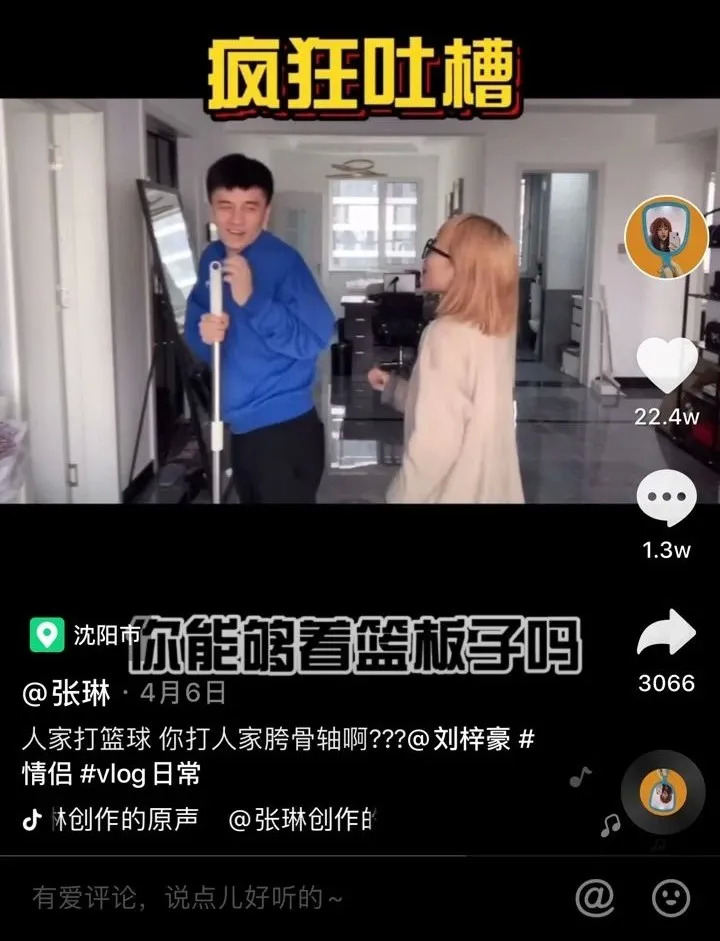Open the mentioned user @刘梓豪

pos(470,741)
